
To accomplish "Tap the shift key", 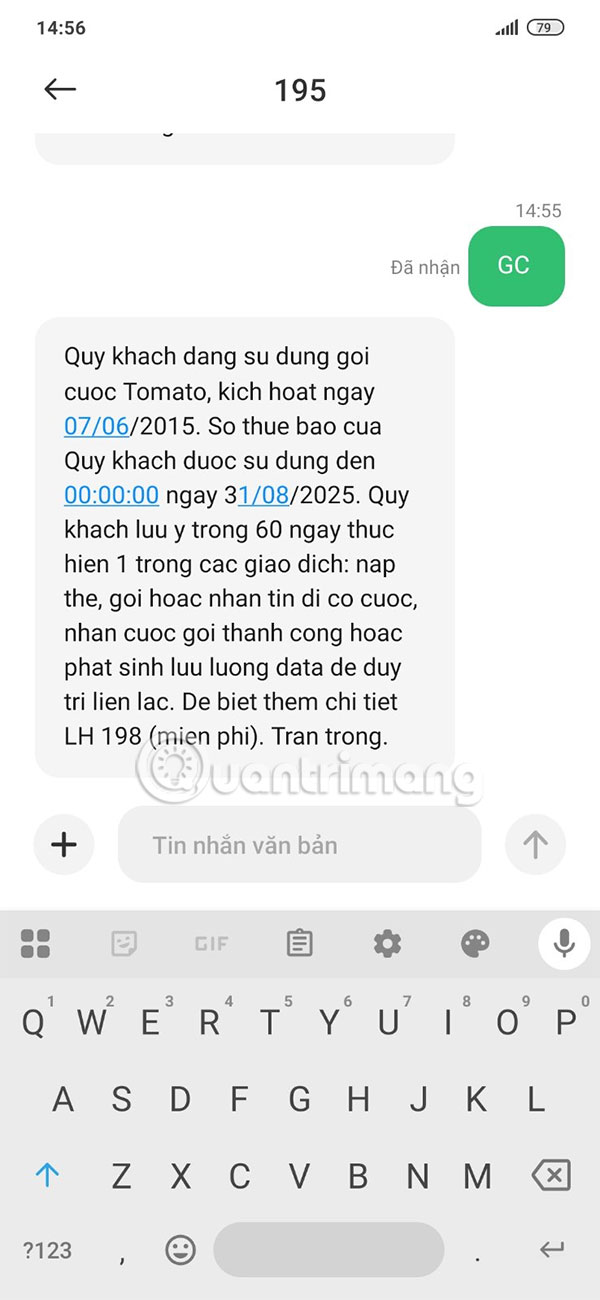I will coord(47,1176).
